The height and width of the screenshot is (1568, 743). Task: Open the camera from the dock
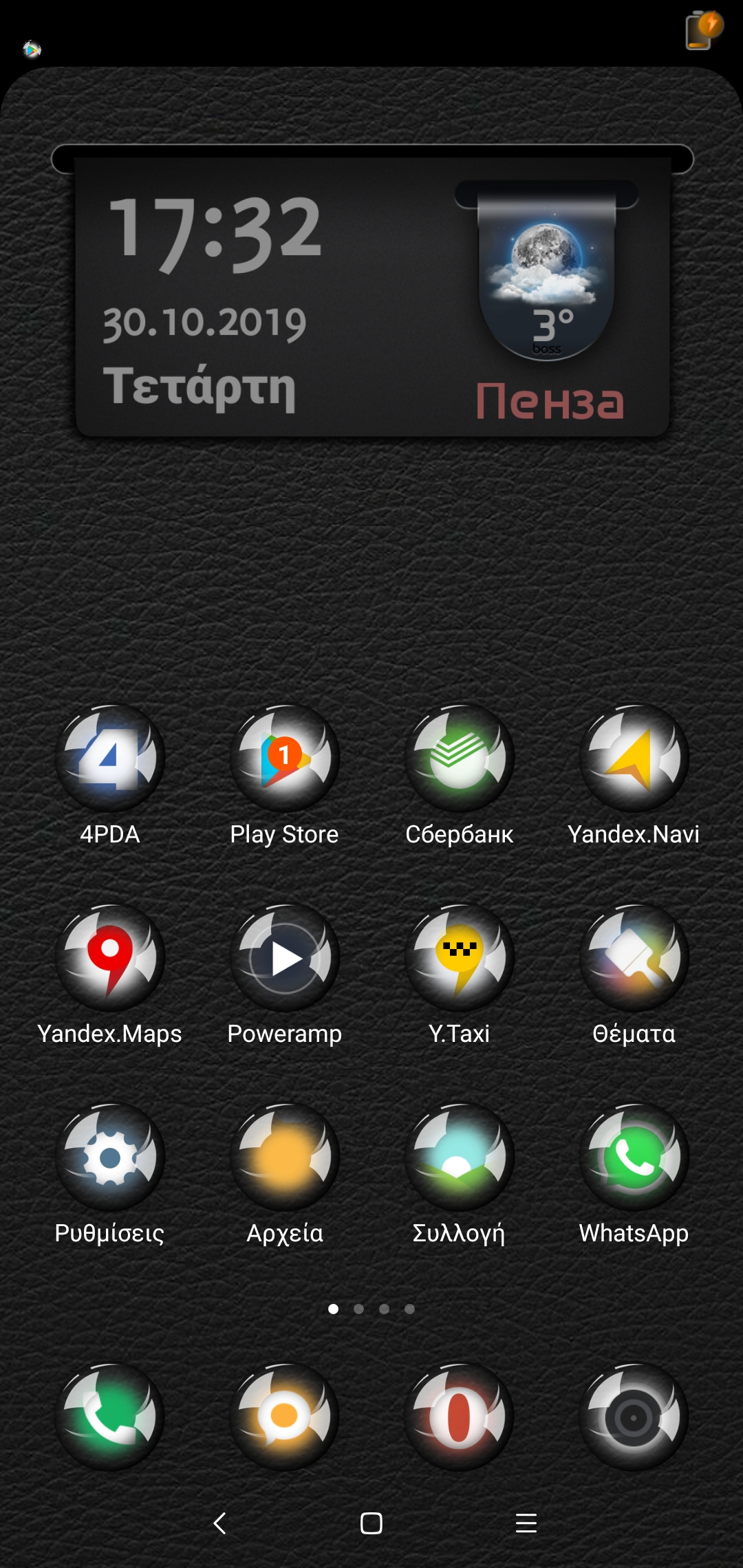click(x=634, y=1417)
